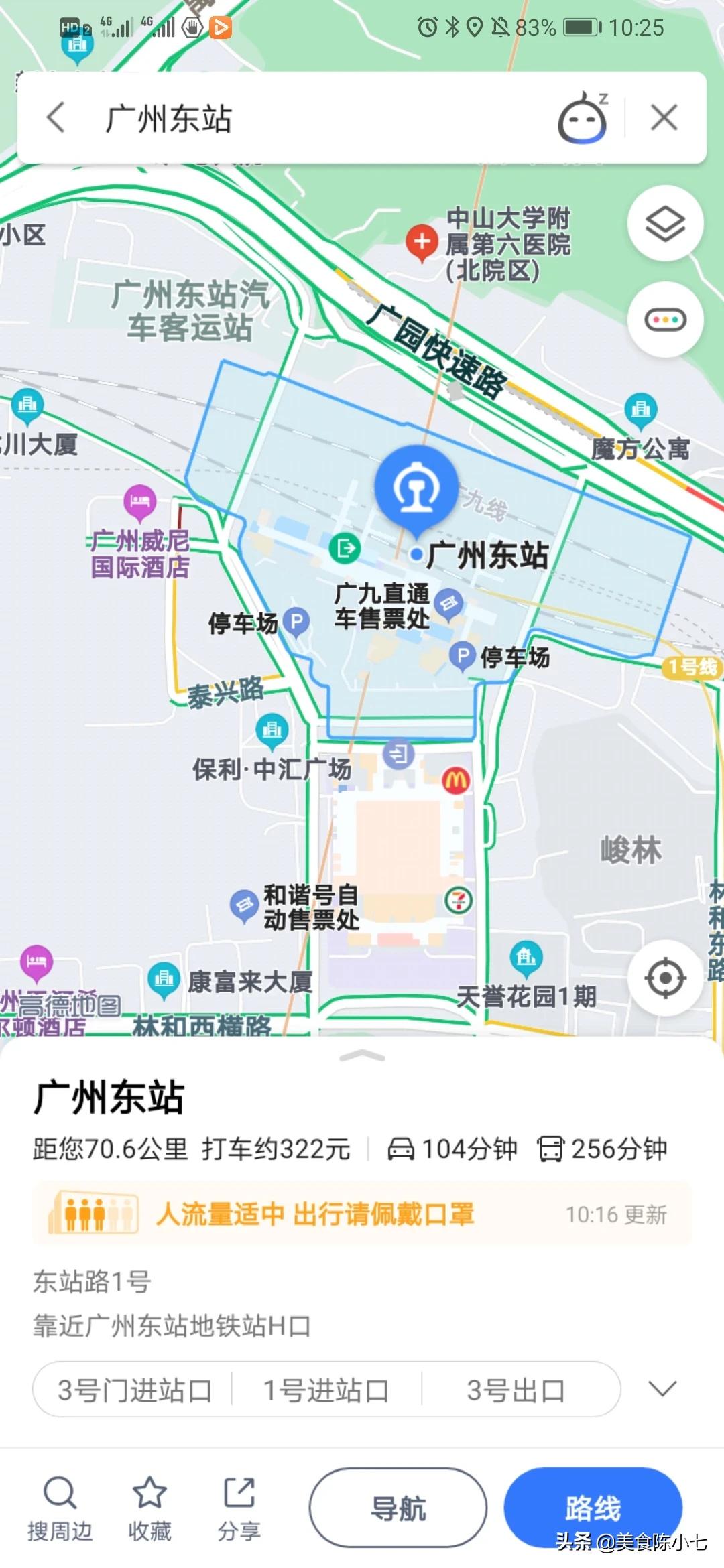724x1568 pixels.
Task: Select 3号门进站口 entrance chip
Action: (x=134, y=1390)
